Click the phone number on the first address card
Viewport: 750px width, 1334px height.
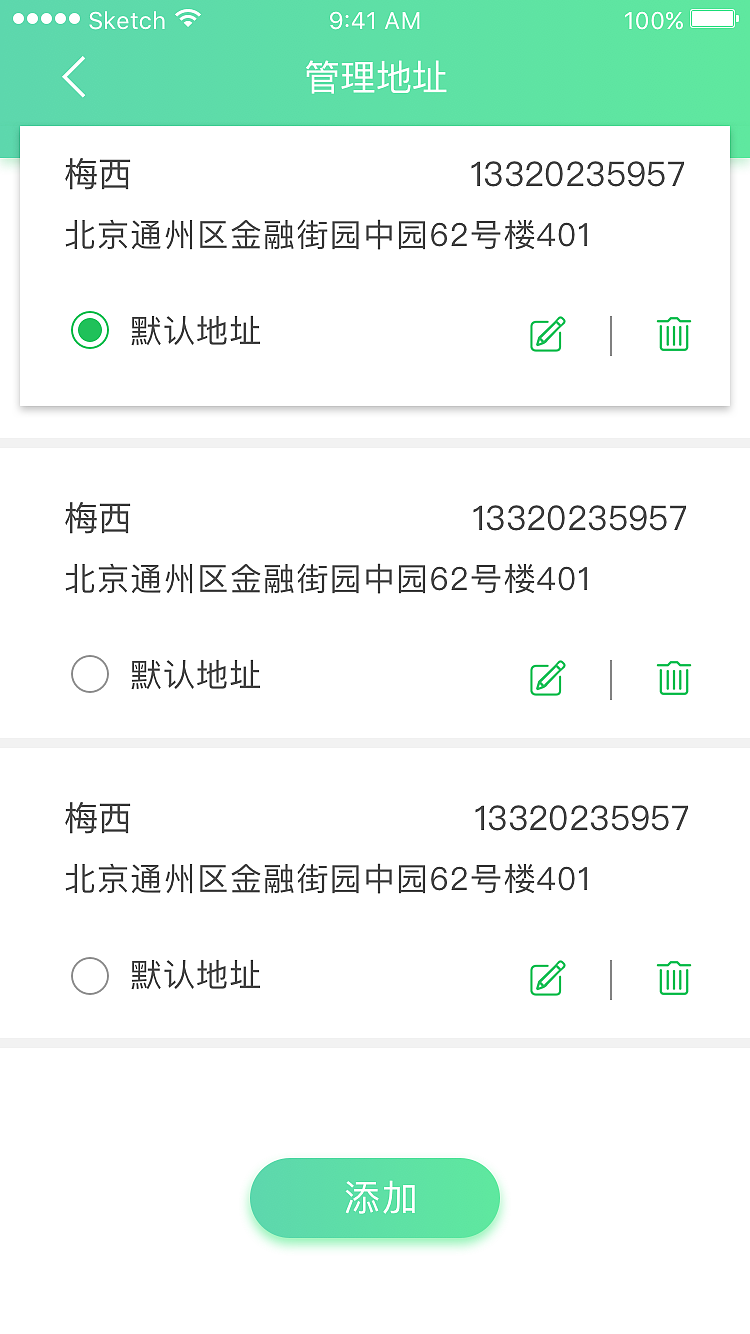578,174
